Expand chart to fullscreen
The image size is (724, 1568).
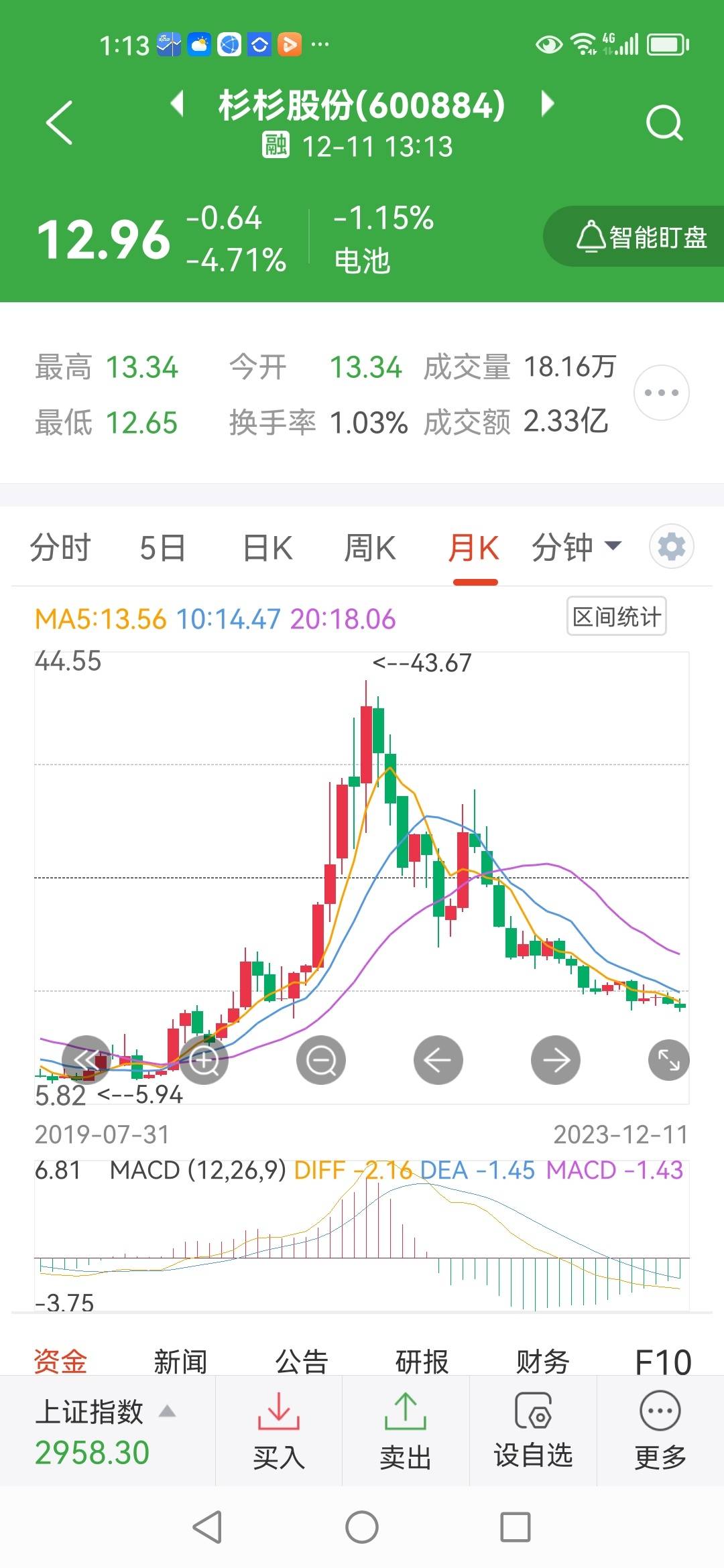pyautogui.click(x=669, y=1060)
